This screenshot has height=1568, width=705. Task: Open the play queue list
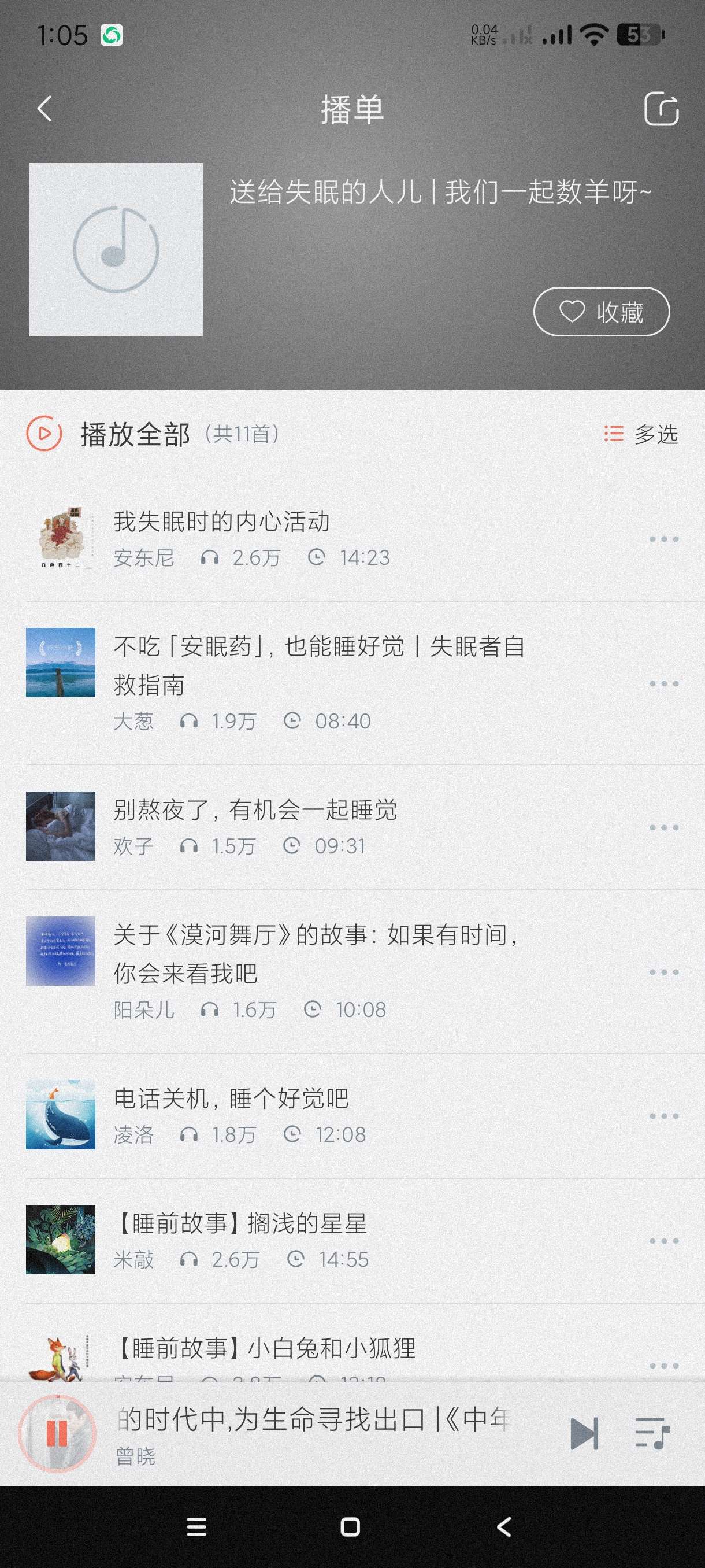[x=652, y=1433]
